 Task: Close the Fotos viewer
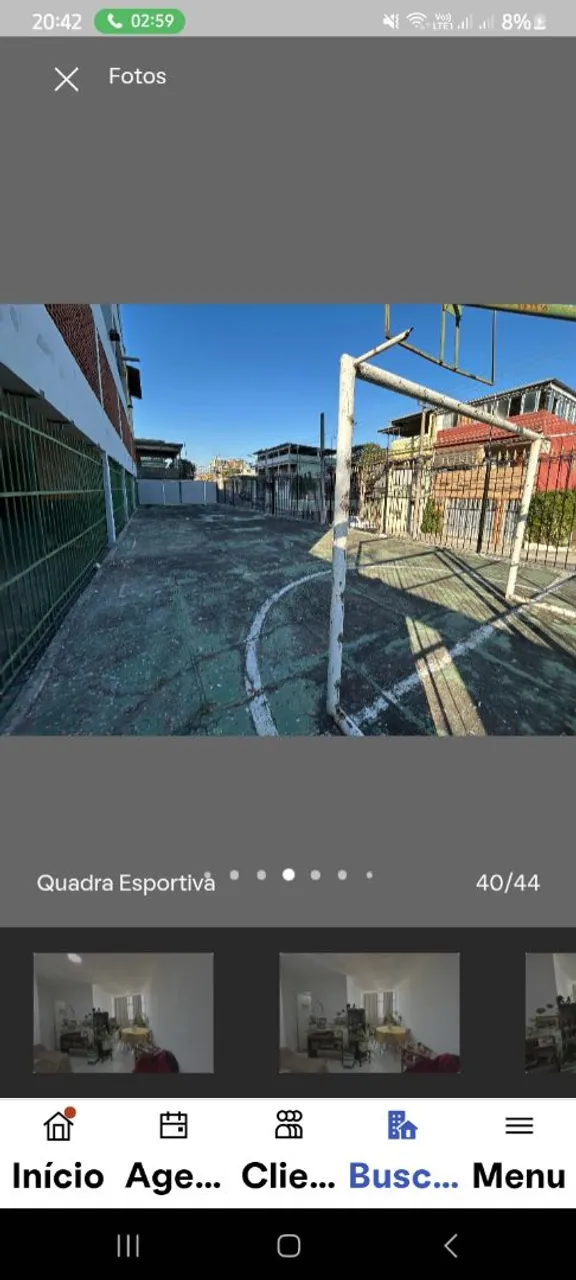pos(66,79)
